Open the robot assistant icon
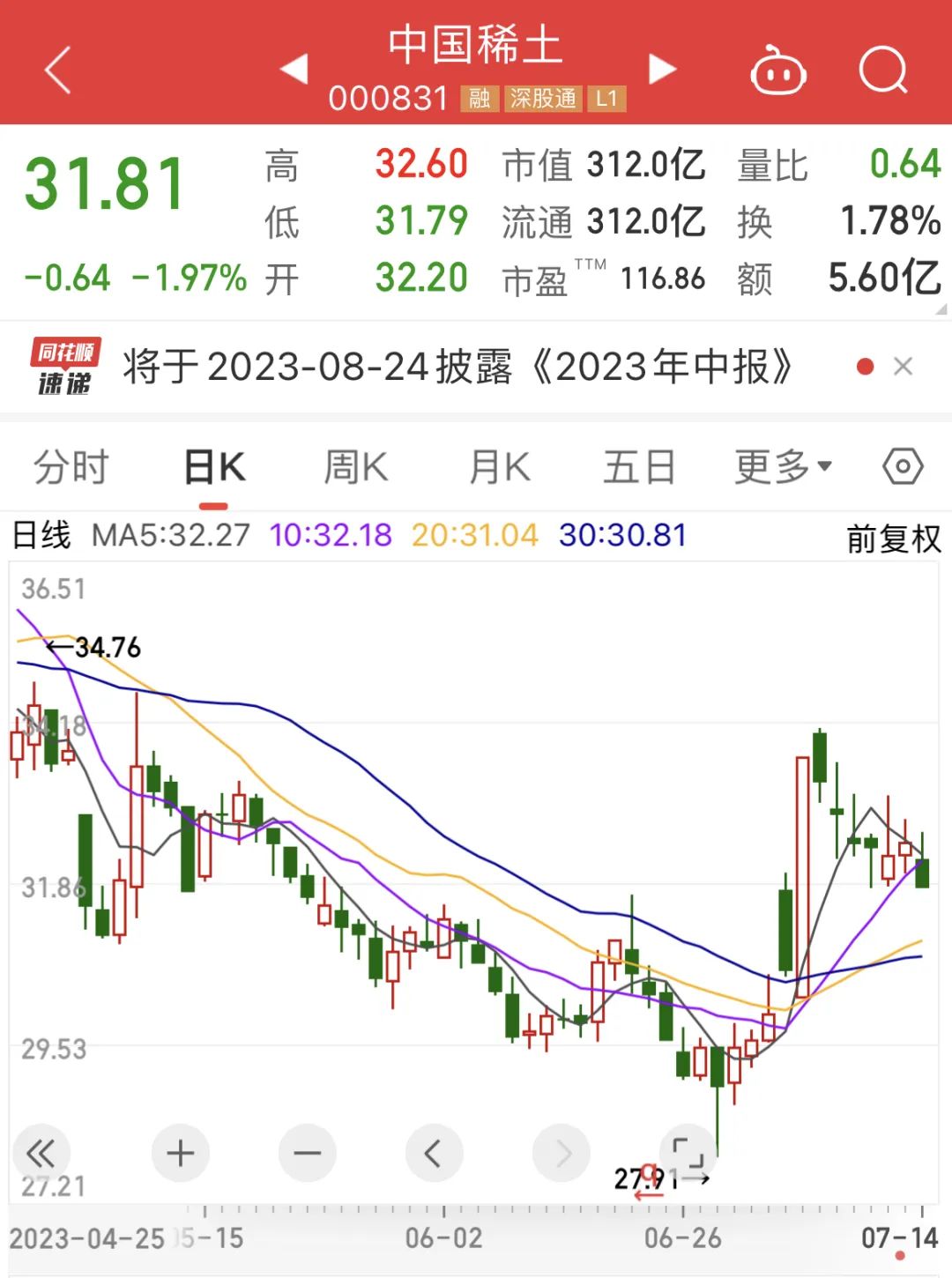 pos(777,71)
